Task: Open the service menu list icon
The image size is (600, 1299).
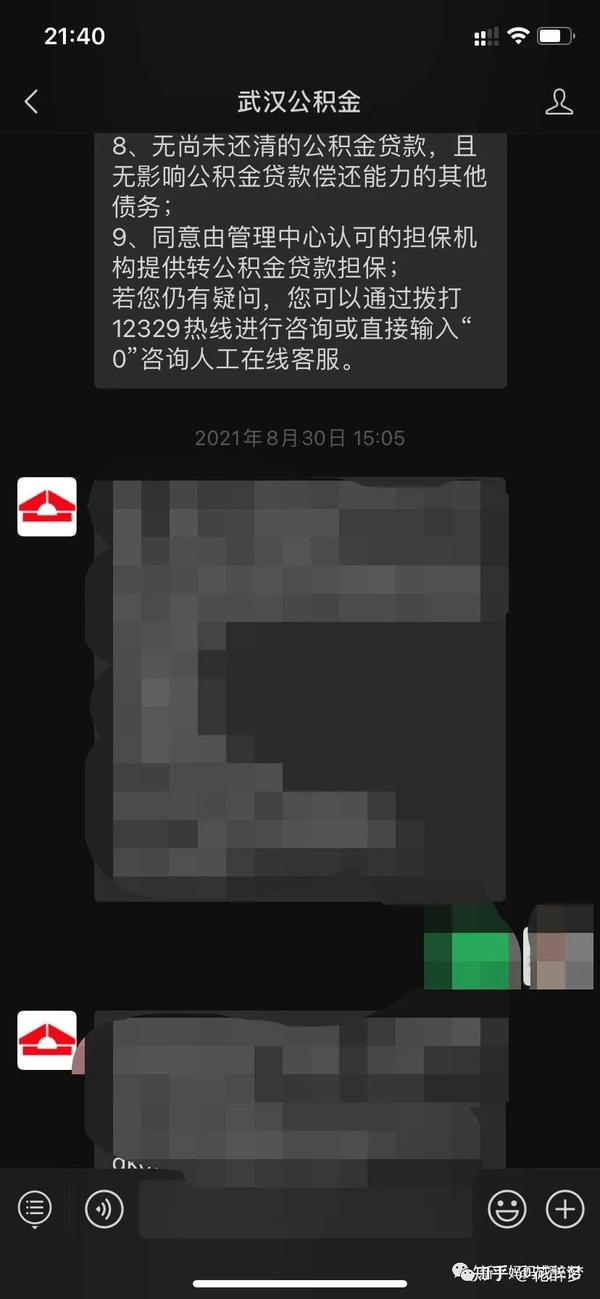Action: point(34,1209)
